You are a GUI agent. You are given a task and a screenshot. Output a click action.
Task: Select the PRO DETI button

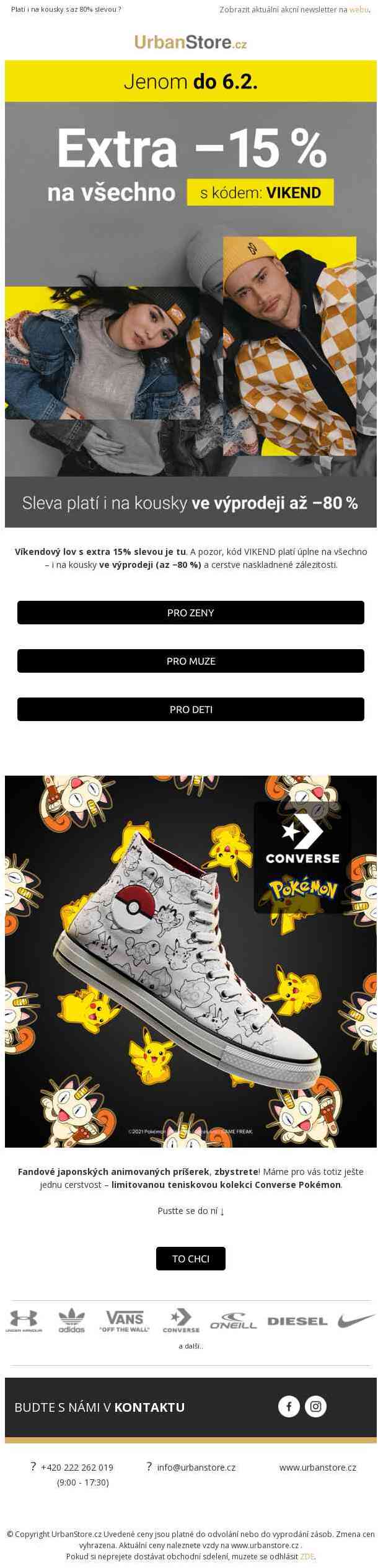click(x=190, y=709)
